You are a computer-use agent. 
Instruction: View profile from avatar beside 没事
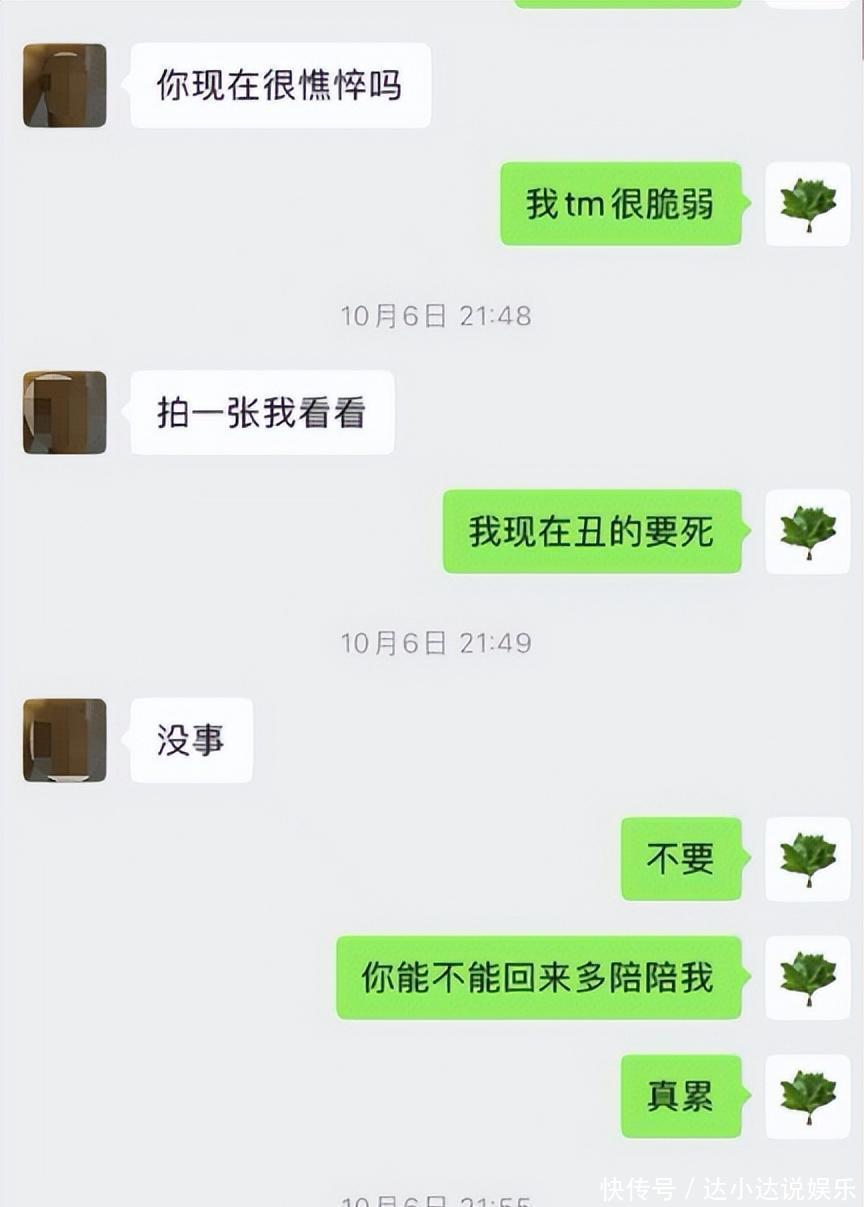[x=65, y=740]
